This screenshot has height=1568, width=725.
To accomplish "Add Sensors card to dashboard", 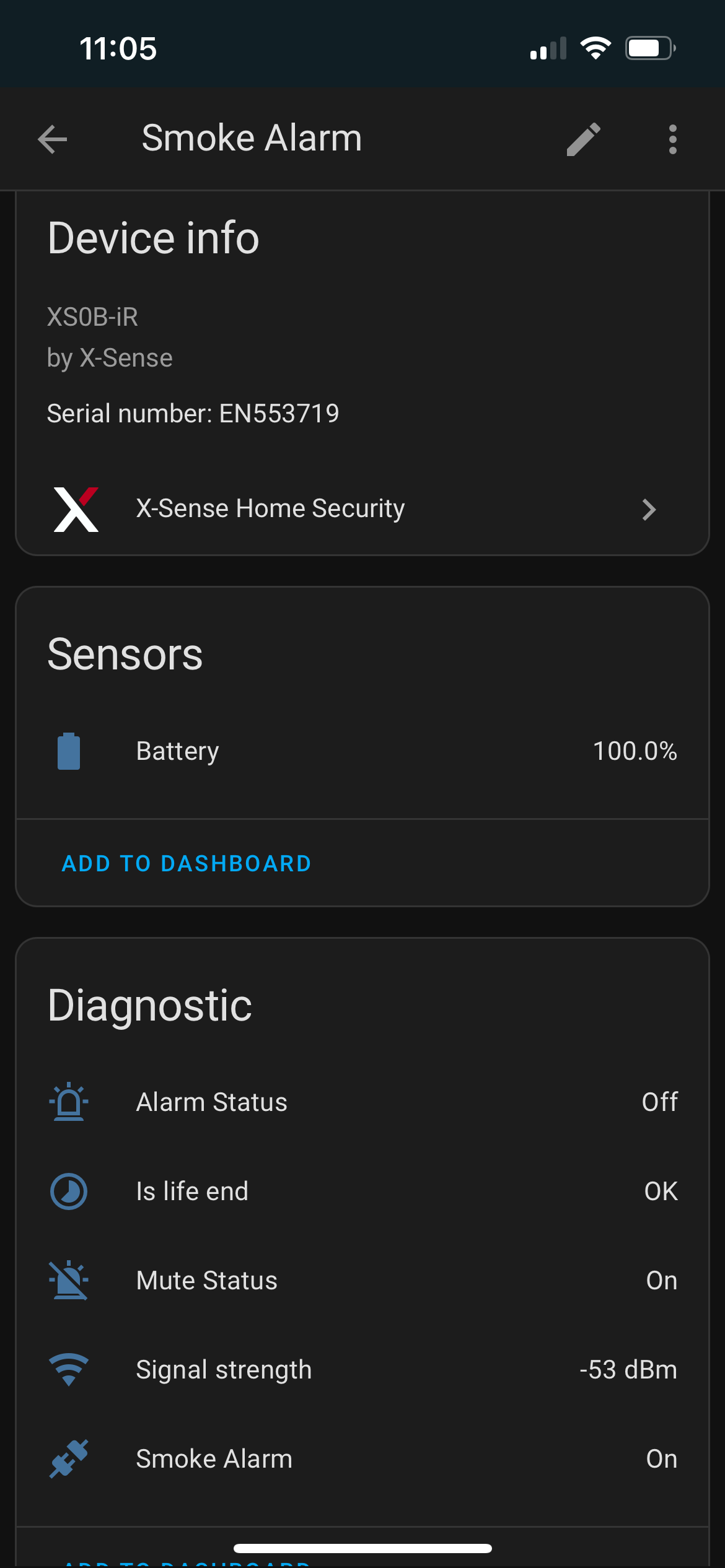I will pos(187,863).
